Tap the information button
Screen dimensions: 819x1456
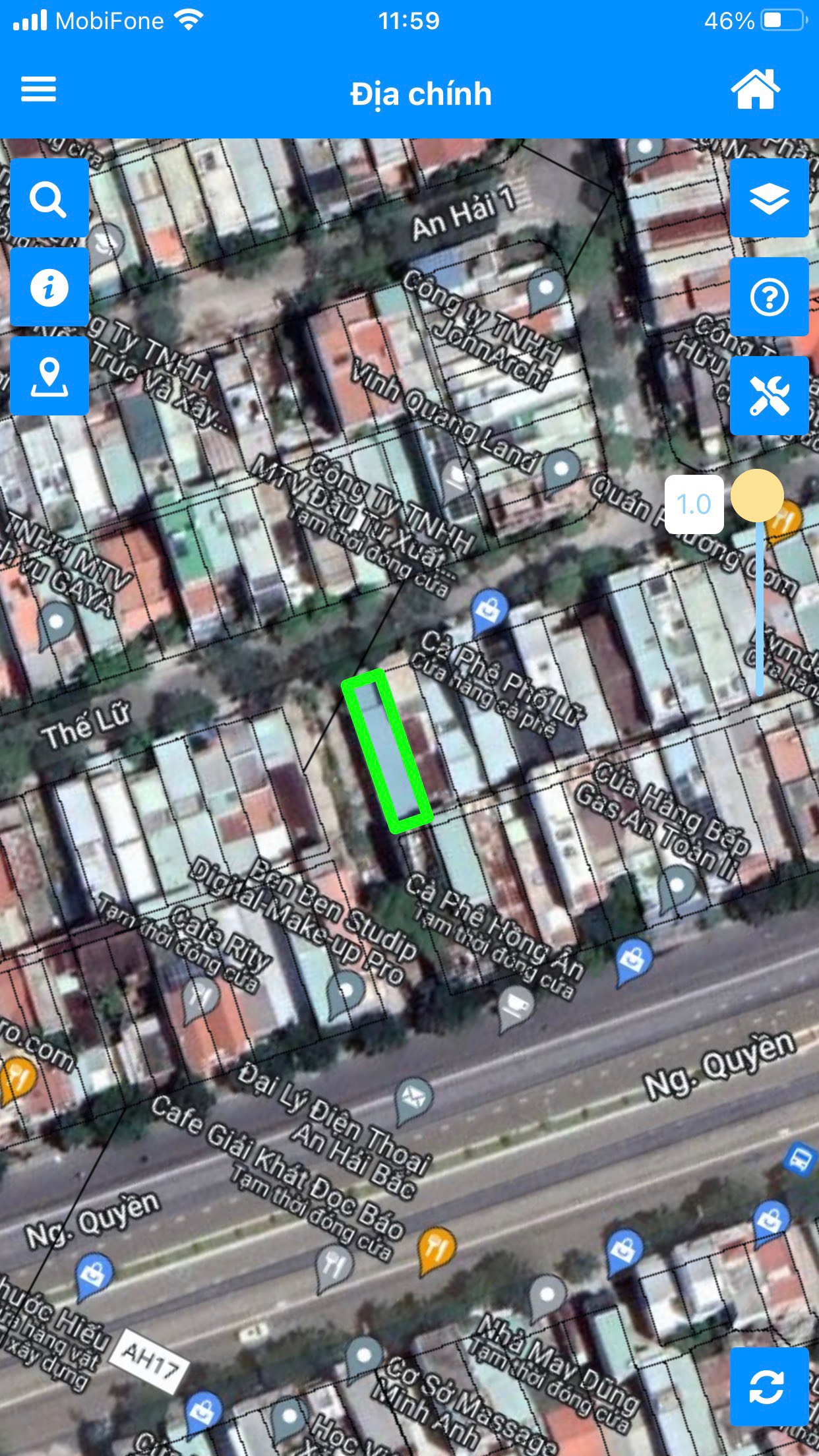point(49,287)
